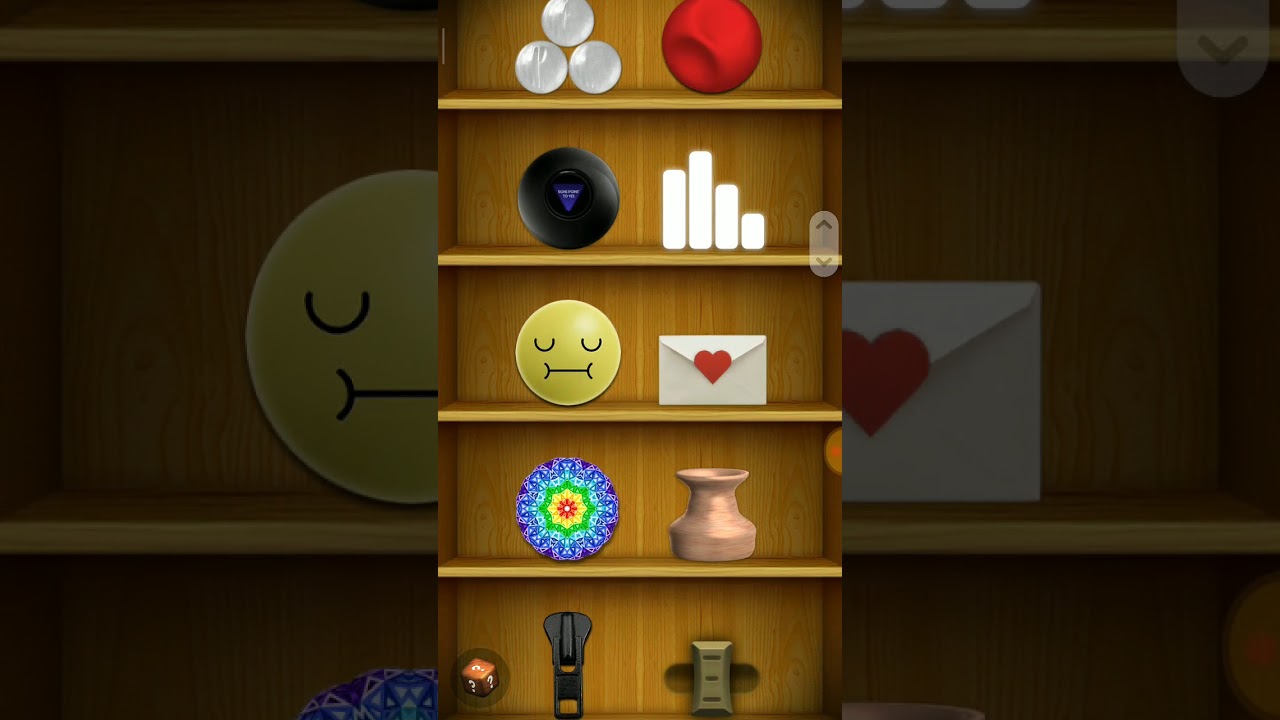Tap the up arrow on scroll control
1280x720 pixels.
[x=823, y=226]
